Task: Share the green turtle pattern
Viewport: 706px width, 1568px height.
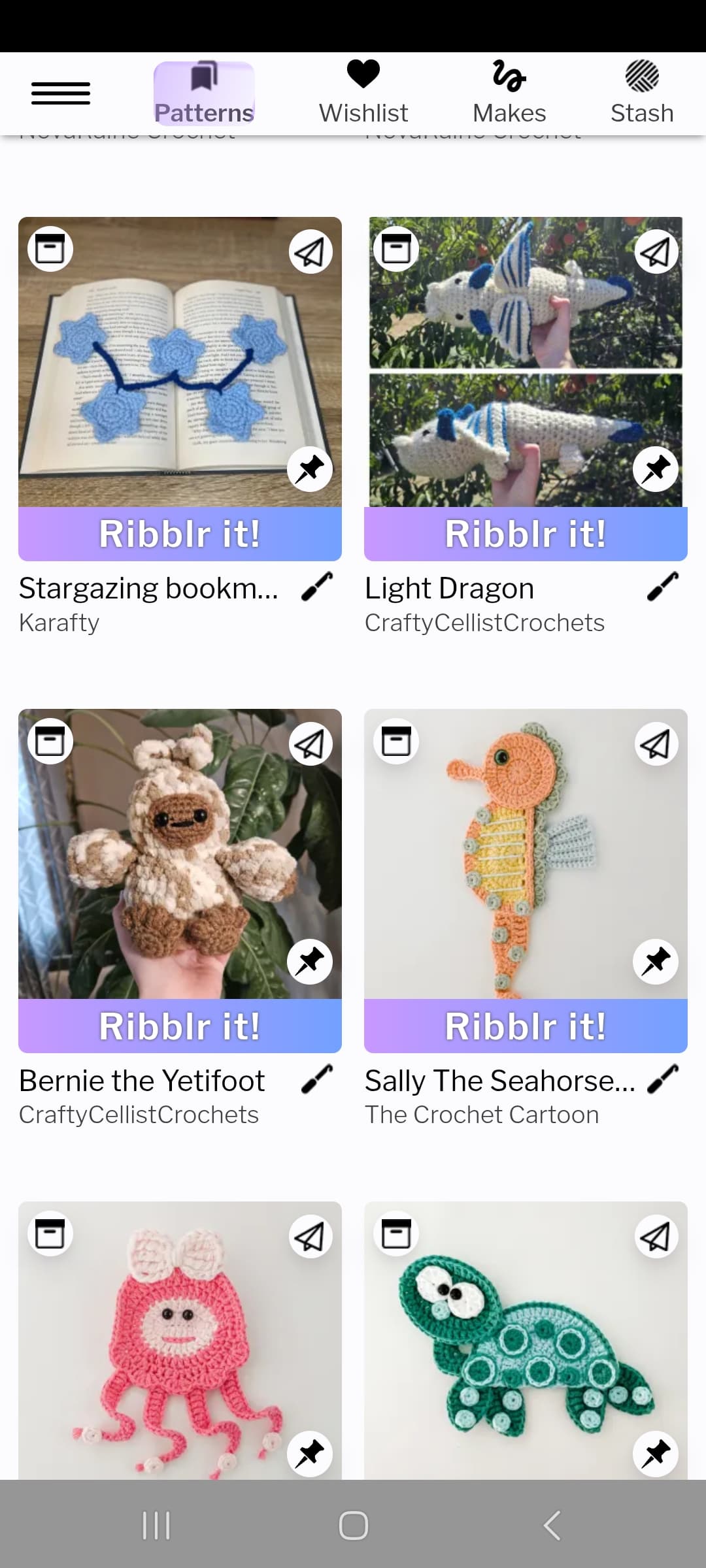Action: click(x=656, y=1236)
